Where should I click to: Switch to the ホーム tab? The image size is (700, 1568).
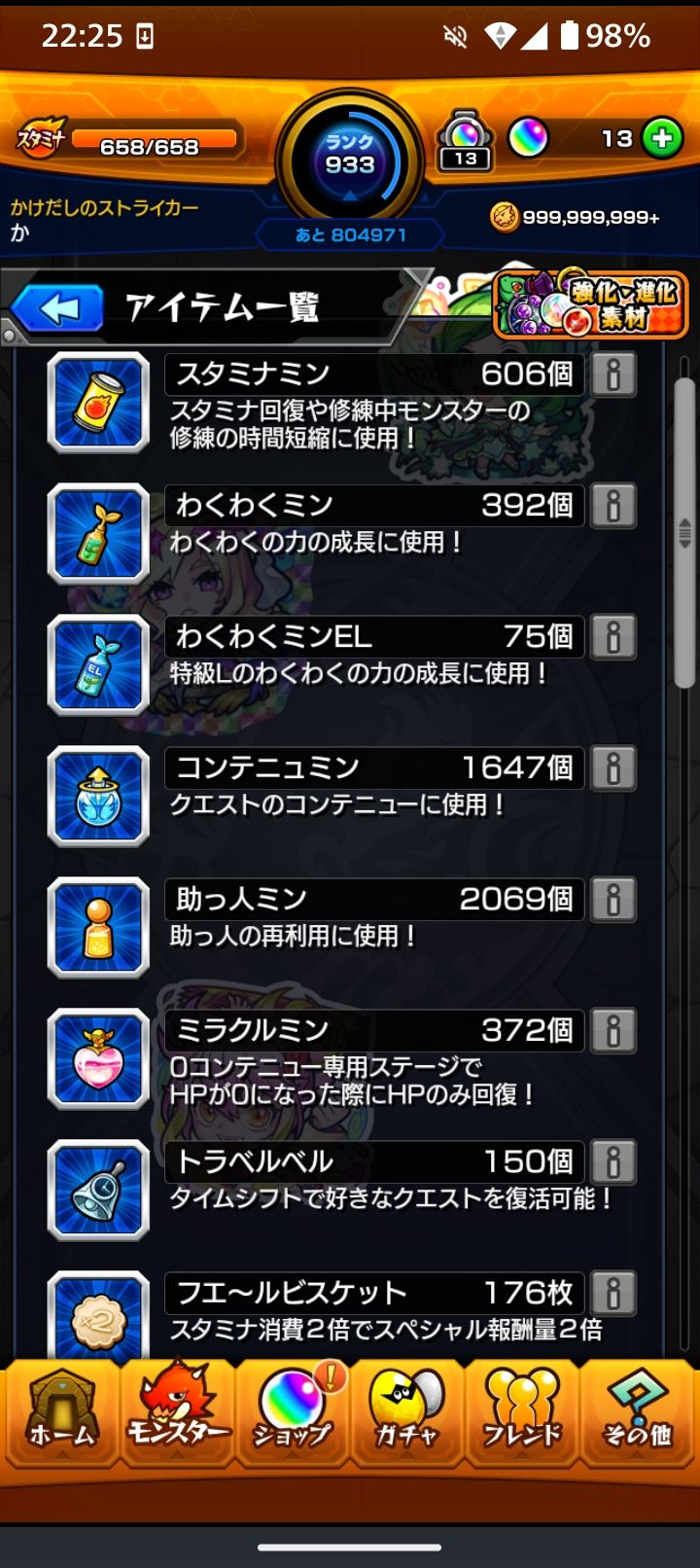pos(61,1412)
